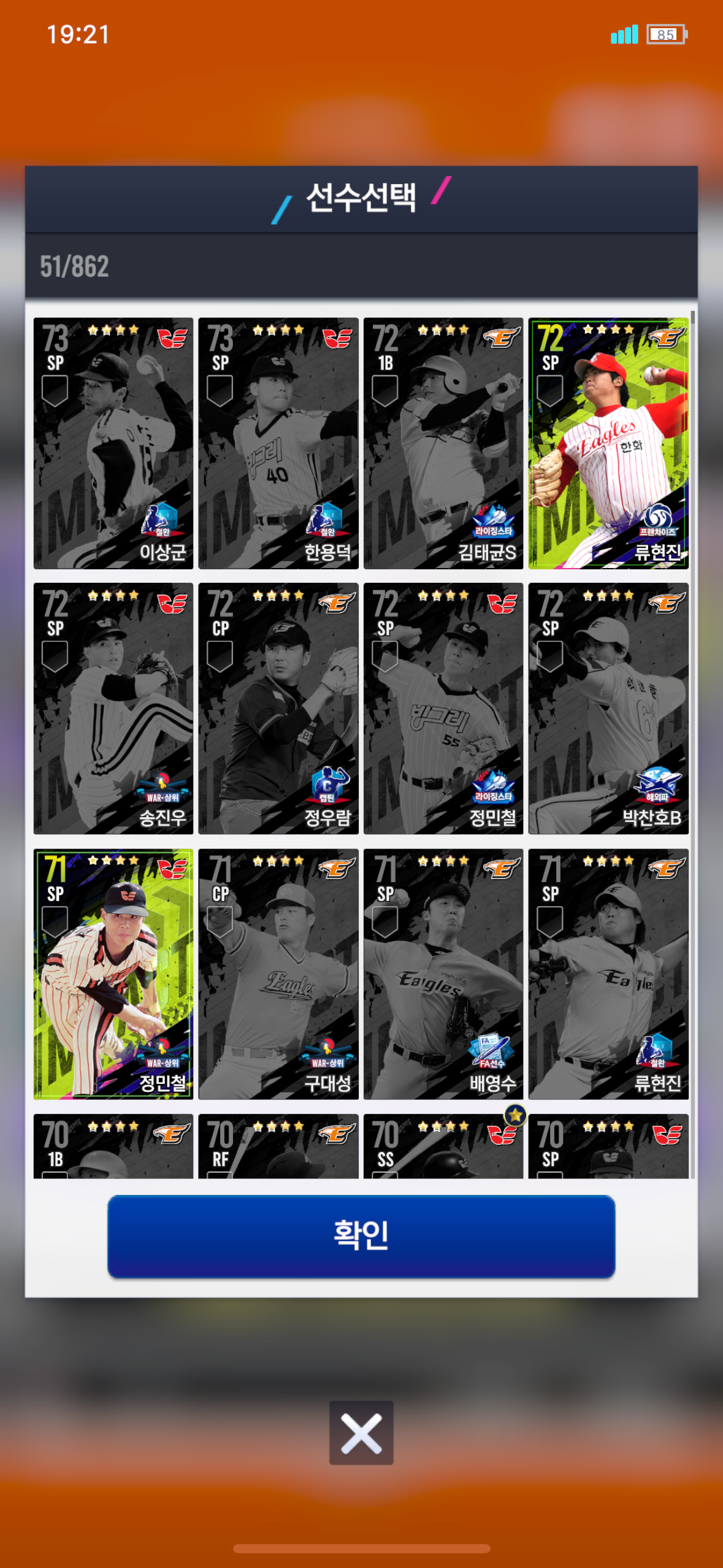723x1568 pixels.
Task: Select the 정민철 라이징스타 72 card
Action: [443, 709]
